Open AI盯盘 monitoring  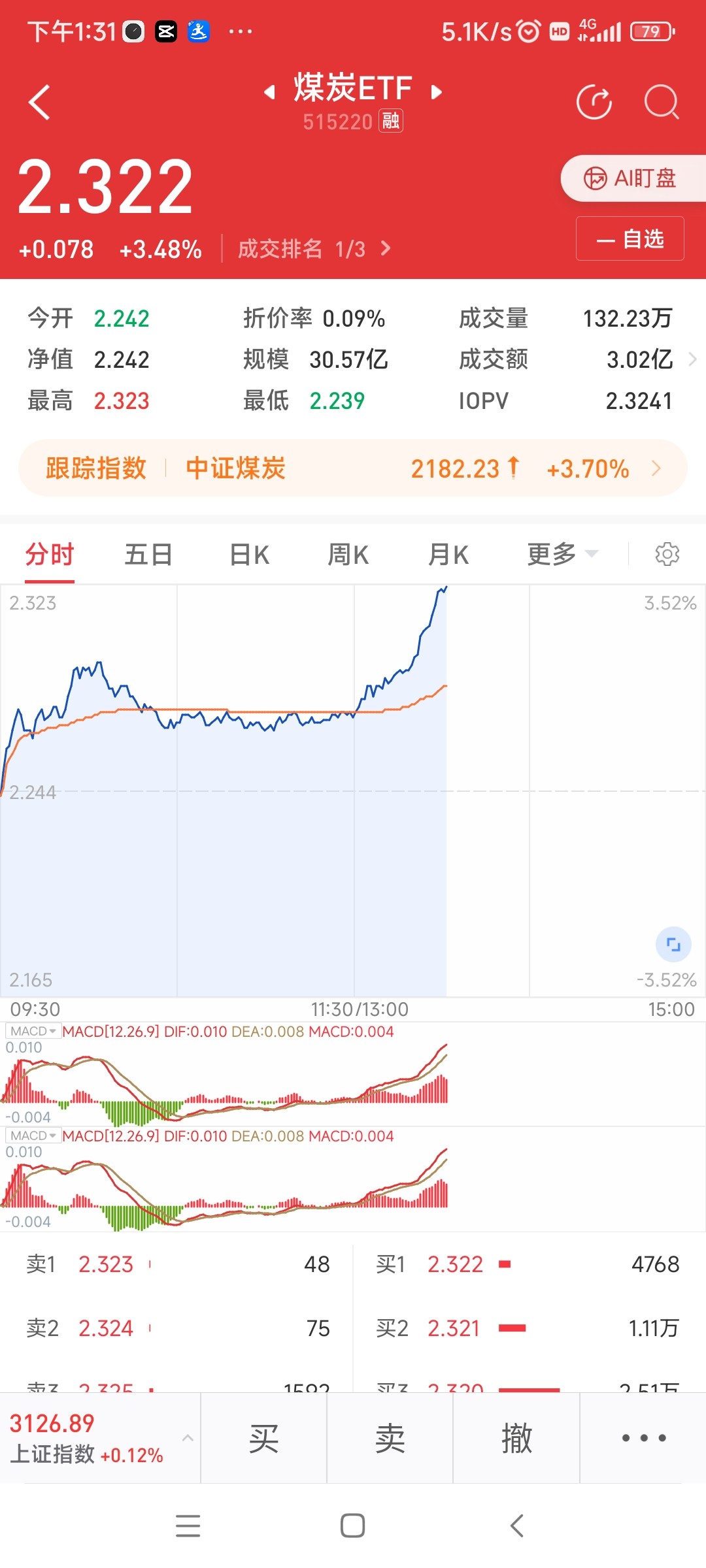(633, 178)
